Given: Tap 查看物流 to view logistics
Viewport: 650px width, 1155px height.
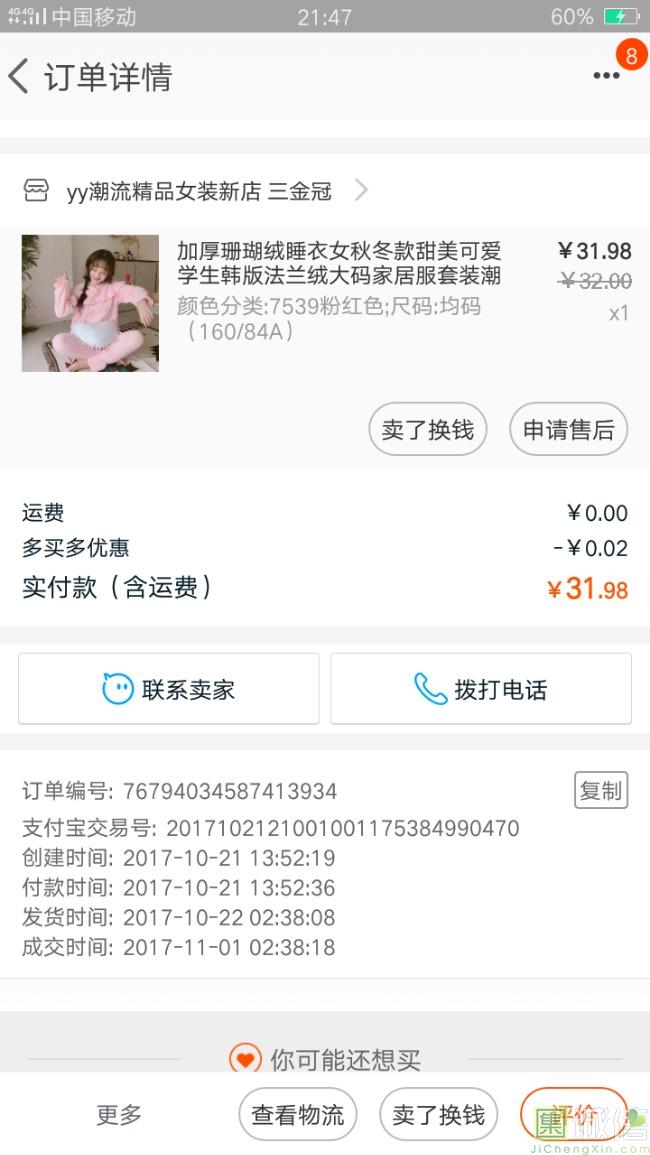Looking at the screenshot, I should 298,1114.
